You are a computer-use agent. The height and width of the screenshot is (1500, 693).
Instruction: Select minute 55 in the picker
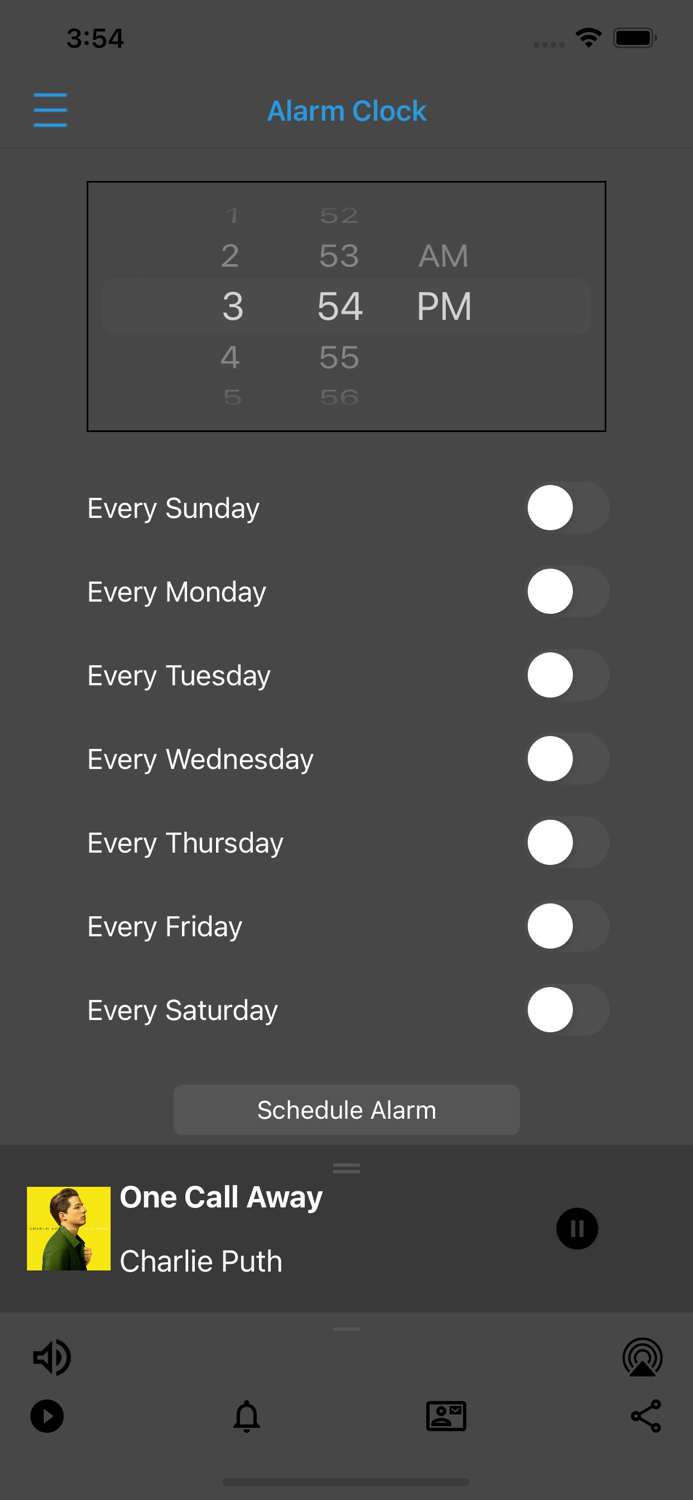pyautogui.click(x=339, y=357)
